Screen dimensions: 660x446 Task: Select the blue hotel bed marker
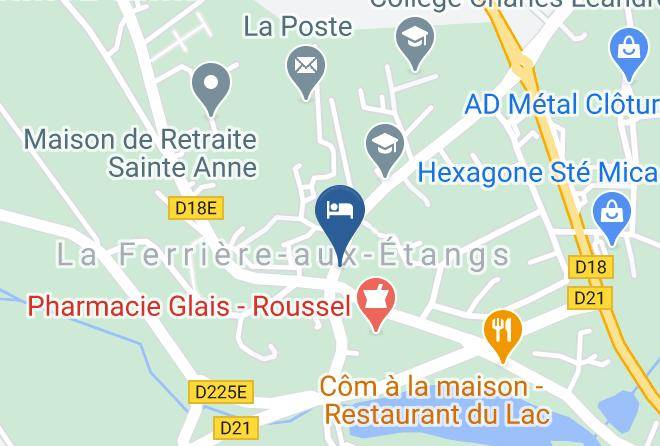[340, 215]
